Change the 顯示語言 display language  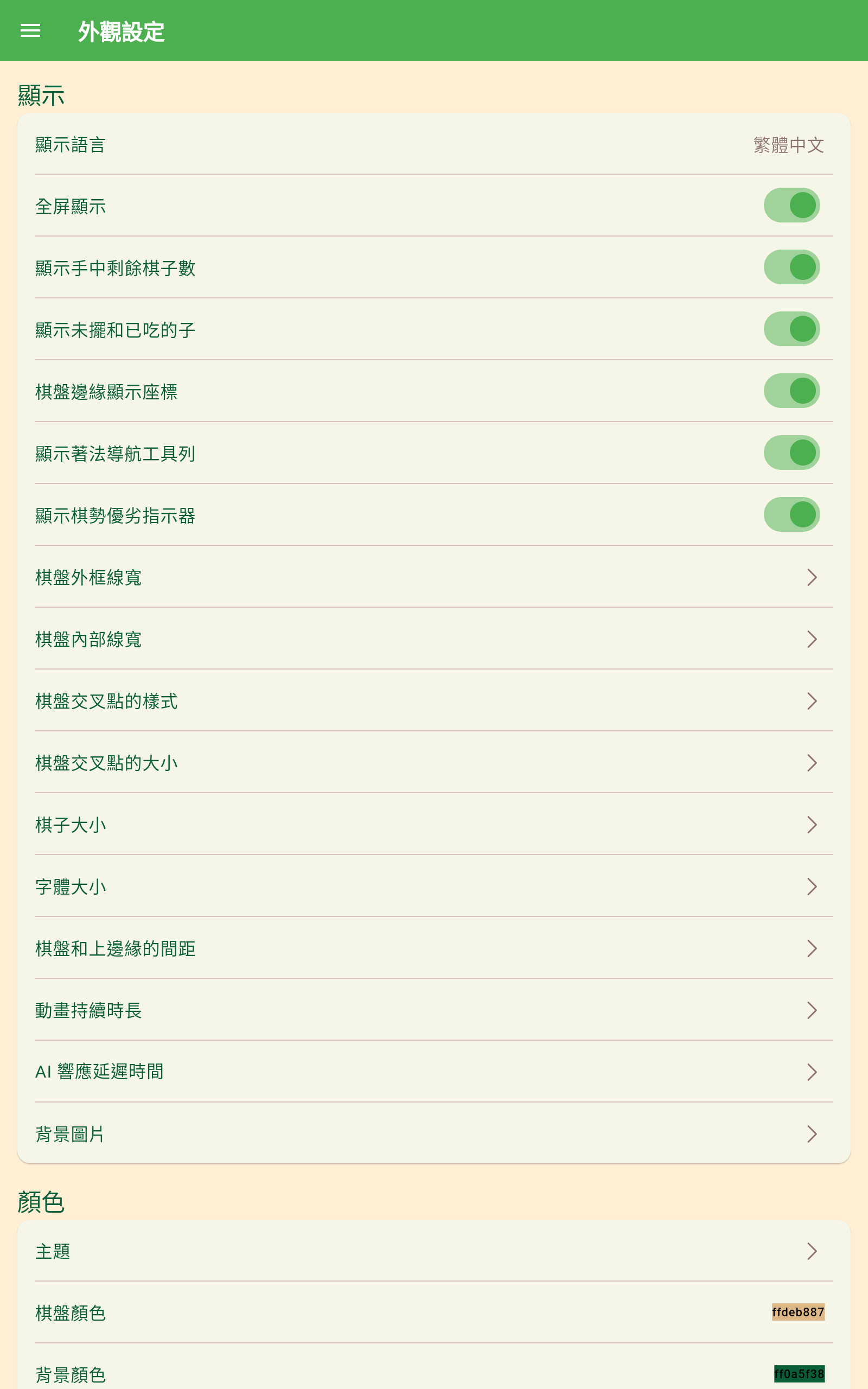click(433, 145)
